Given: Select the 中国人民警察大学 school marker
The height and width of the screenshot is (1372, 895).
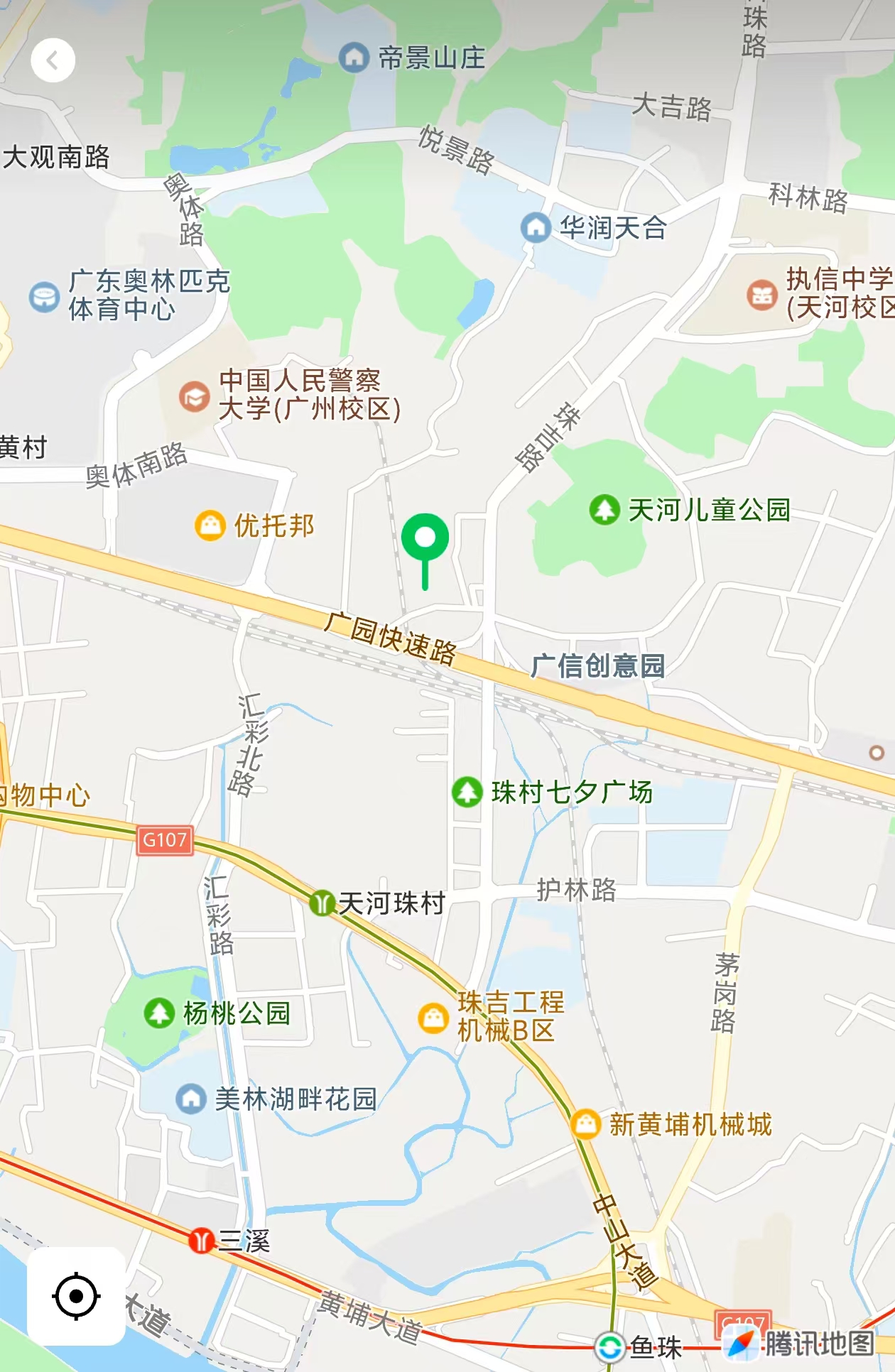Looking at the screenshot, I should (x=194, y=396).
